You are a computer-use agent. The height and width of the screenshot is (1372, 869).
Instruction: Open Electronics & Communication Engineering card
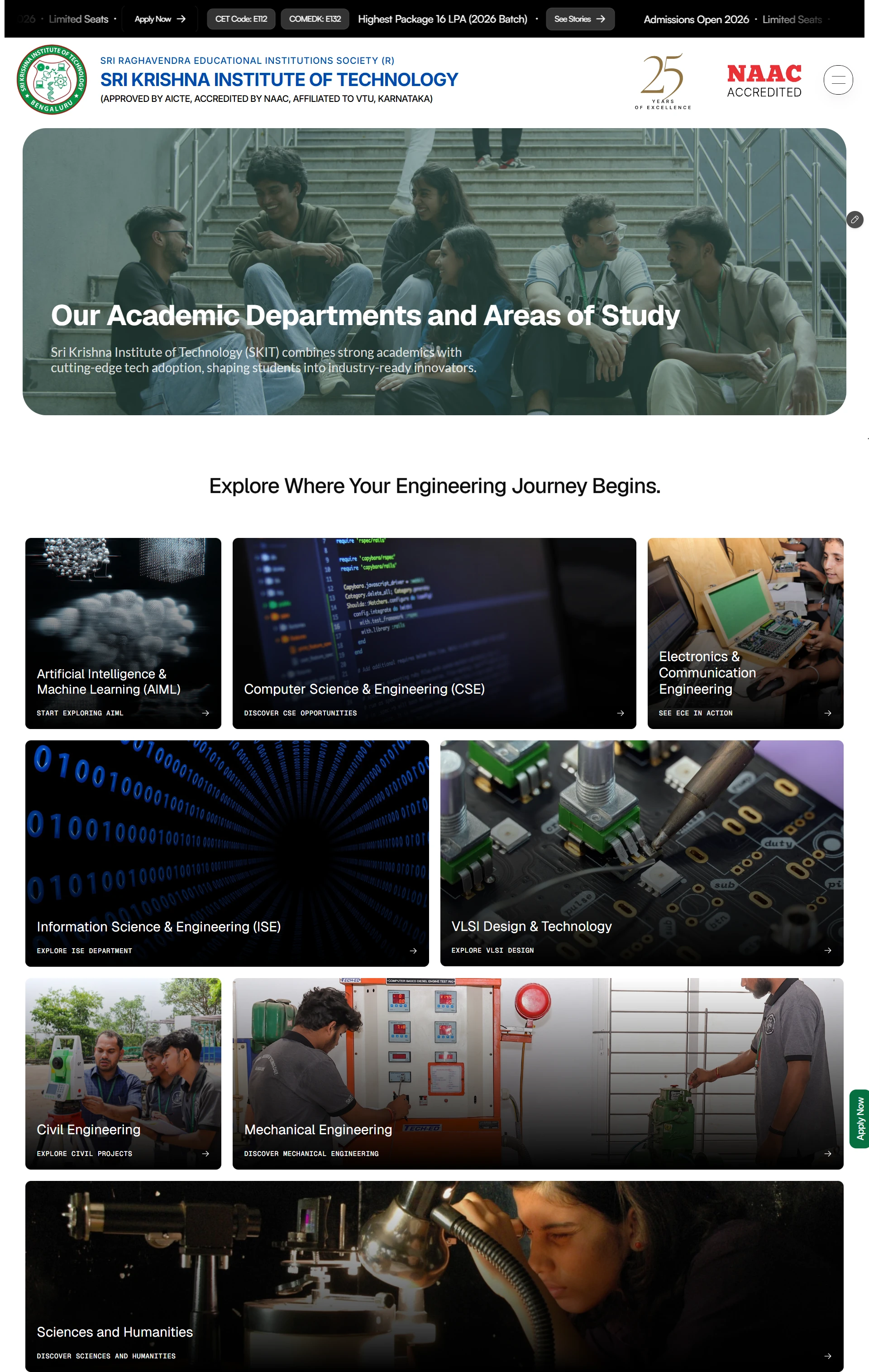click(745, 633)
